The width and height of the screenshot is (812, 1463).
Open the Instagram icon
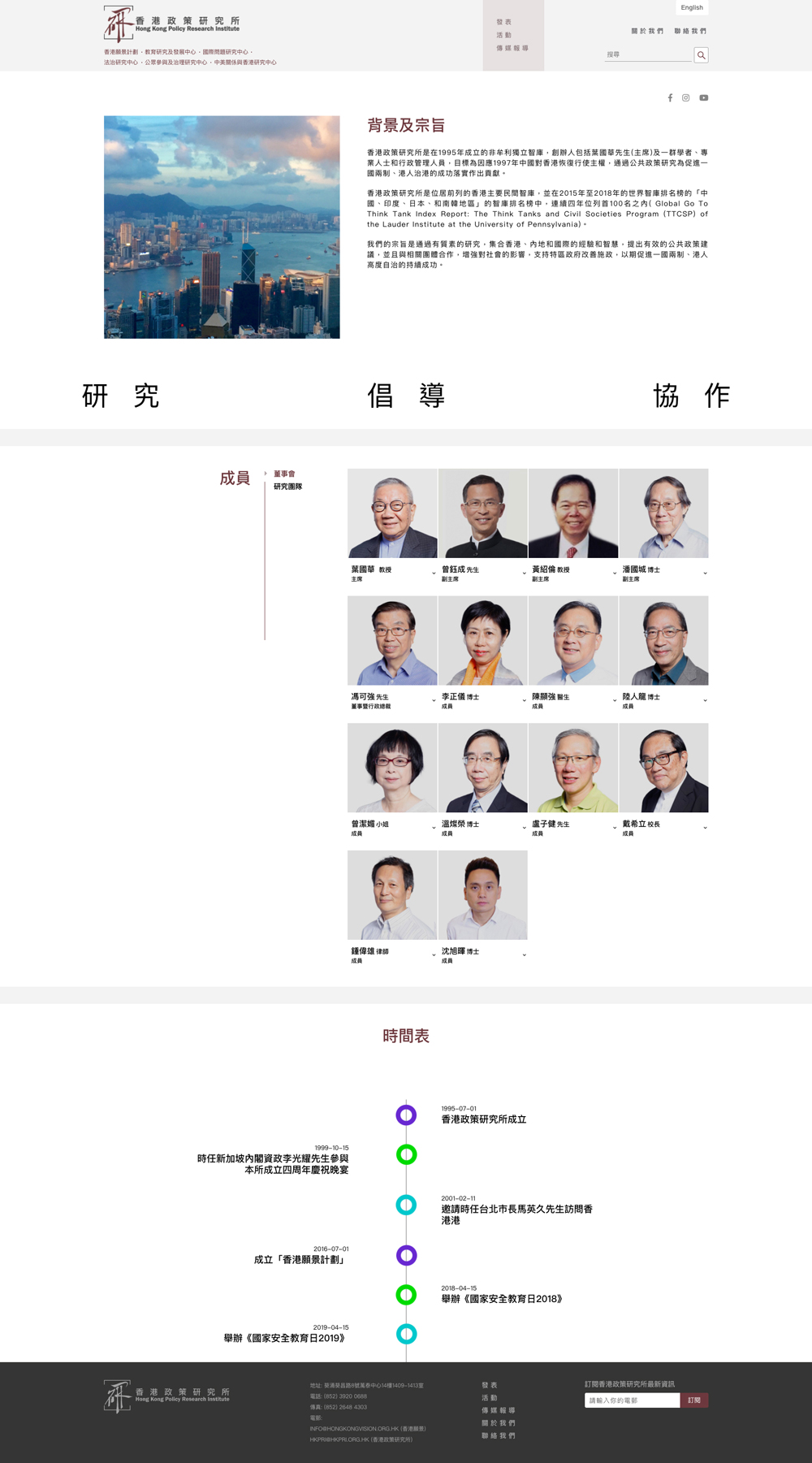click(x=686, y=98)
